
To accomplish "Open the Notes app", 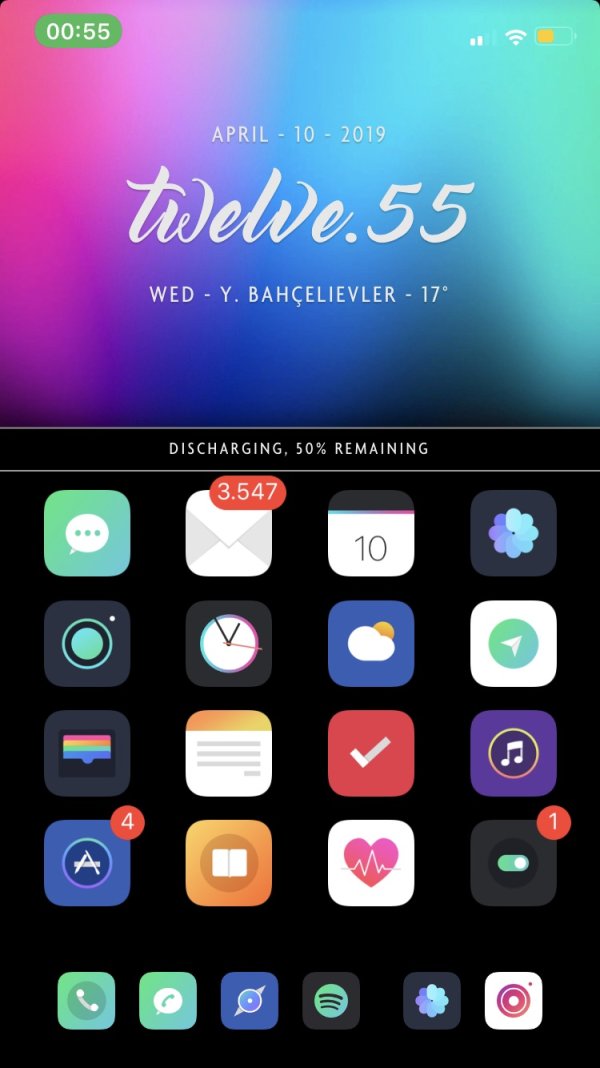I will tap(229, 753).
